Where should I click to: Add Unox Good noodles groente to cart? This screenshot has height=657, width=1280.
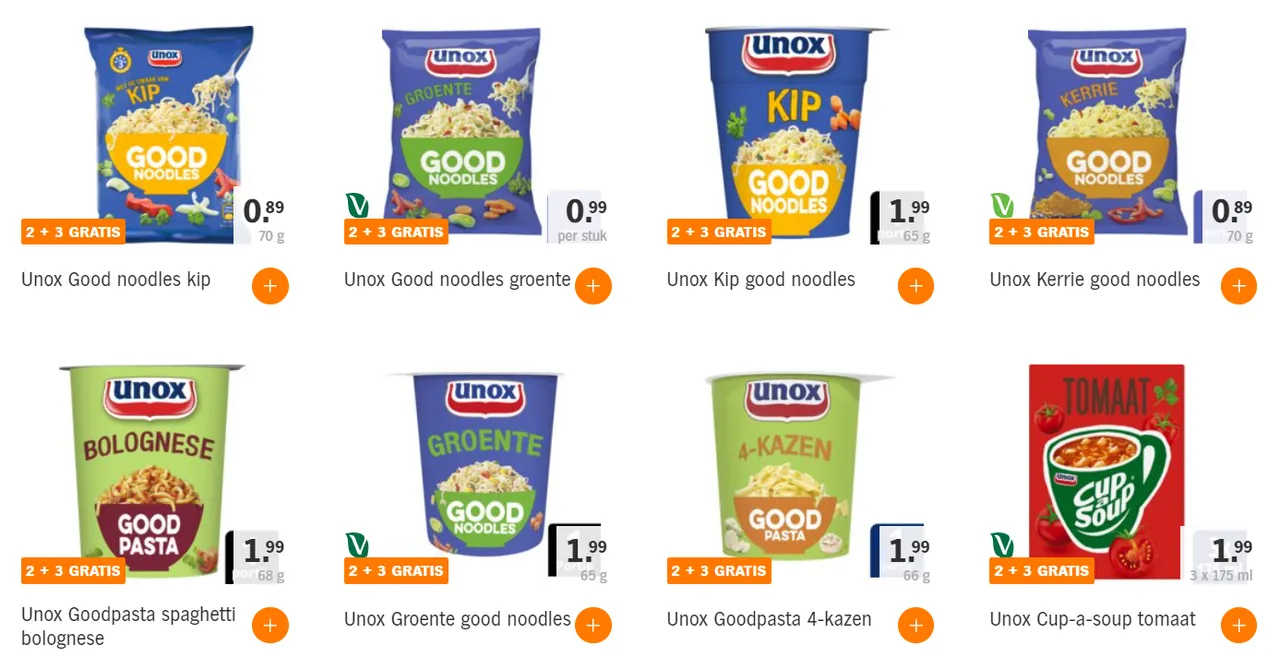click(x=593, y=286)
